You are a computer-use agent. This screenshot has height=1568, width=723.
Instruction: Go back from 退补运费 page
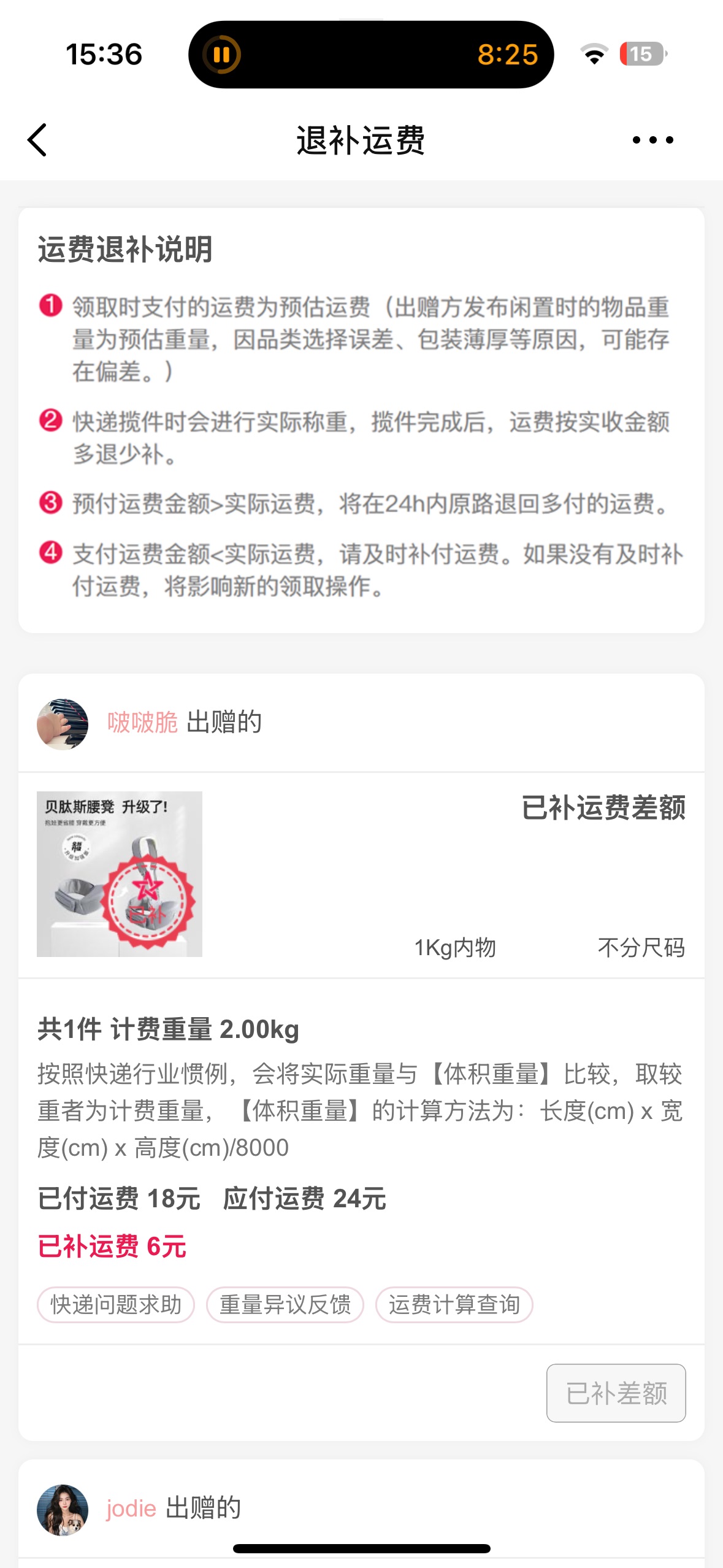coord(37,140)
